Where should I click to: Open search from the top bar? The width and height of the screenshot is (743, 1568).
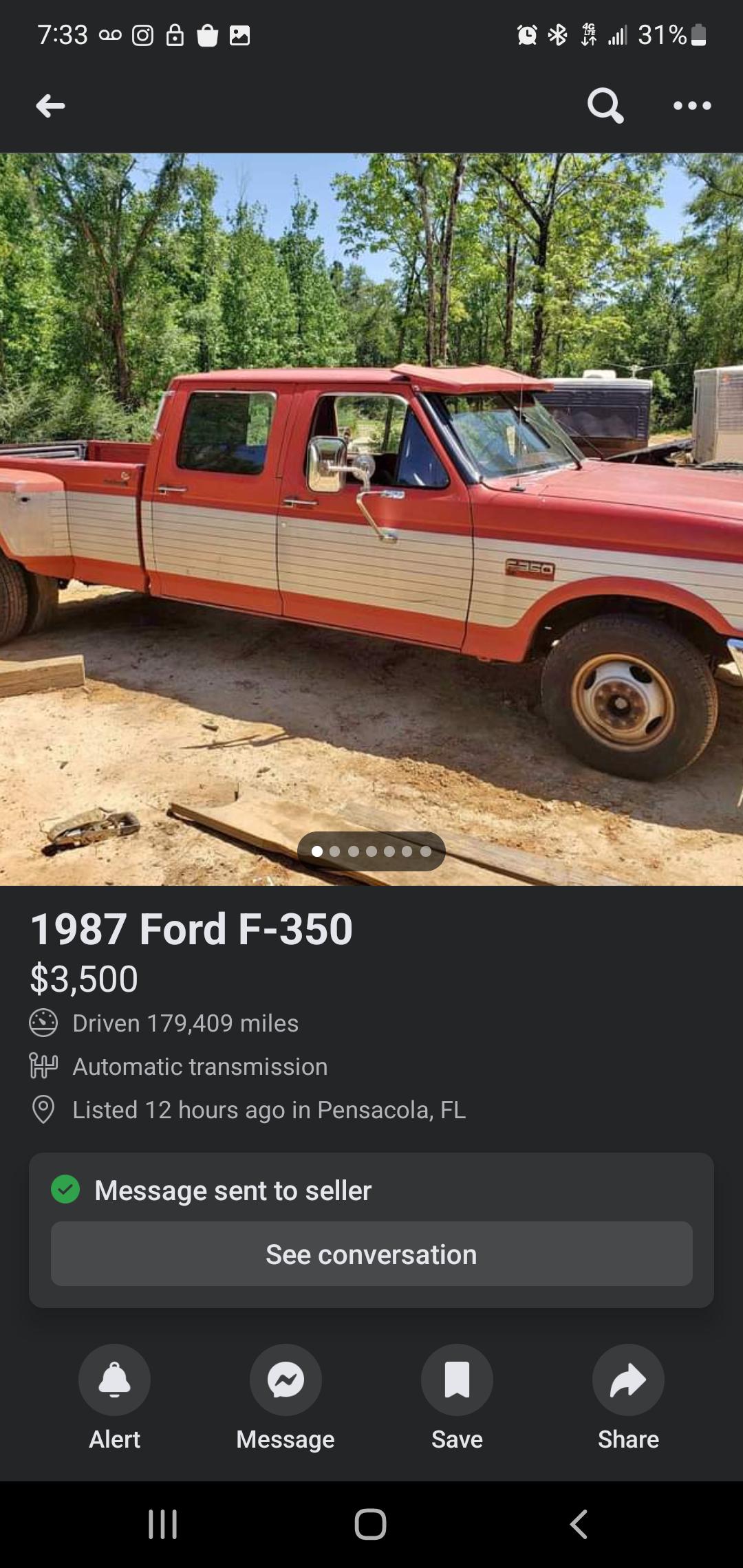point(604,105)
